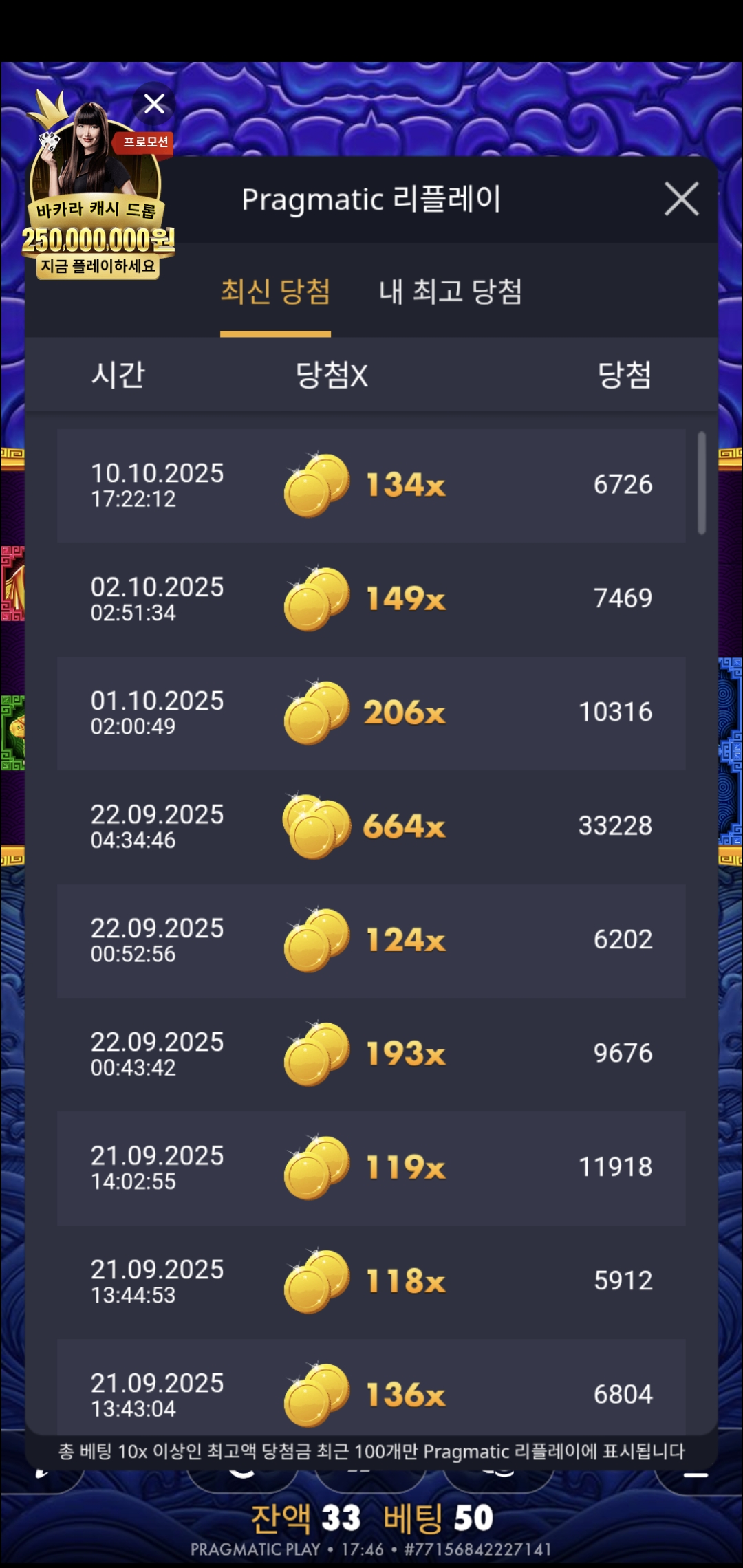The width and height of the screenshot is (743, 1568).
Task: Replay the 119x win worth 11918
Action: 371,1168
